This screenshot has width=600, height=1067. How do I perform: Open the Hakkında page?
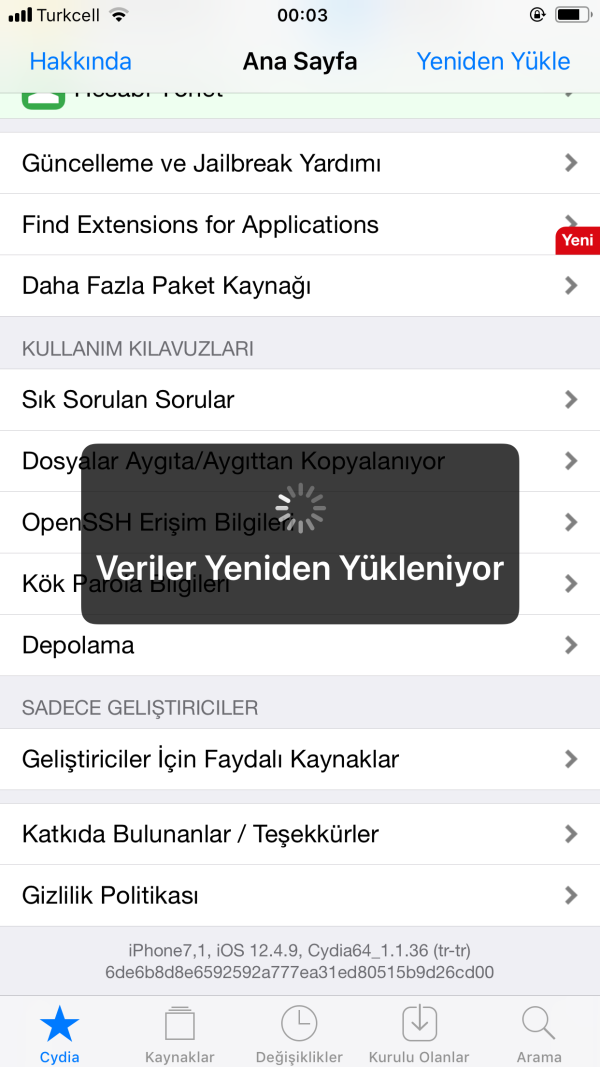(x=81, y=61)
